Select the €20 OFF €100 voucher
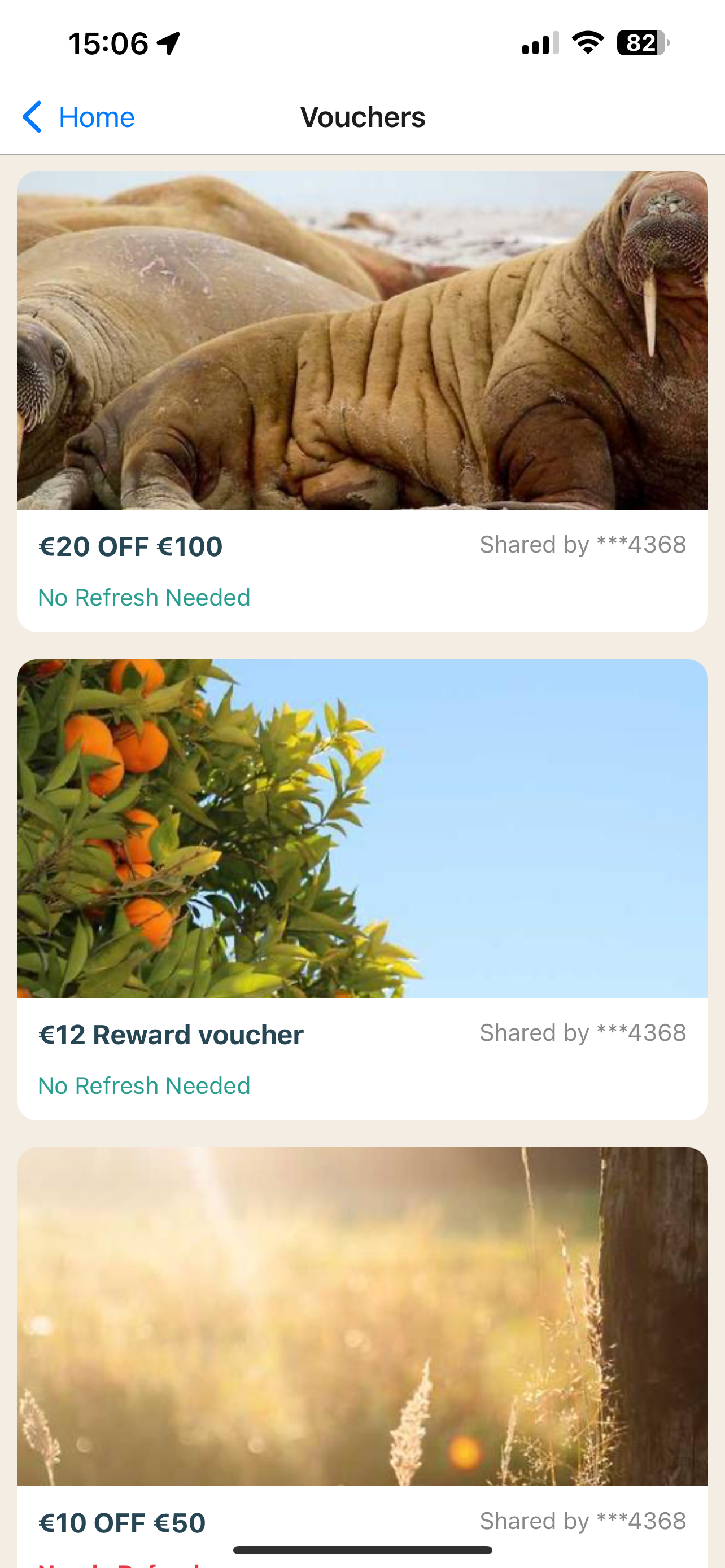Screen dimensions: 725x1568 (130, 546)
